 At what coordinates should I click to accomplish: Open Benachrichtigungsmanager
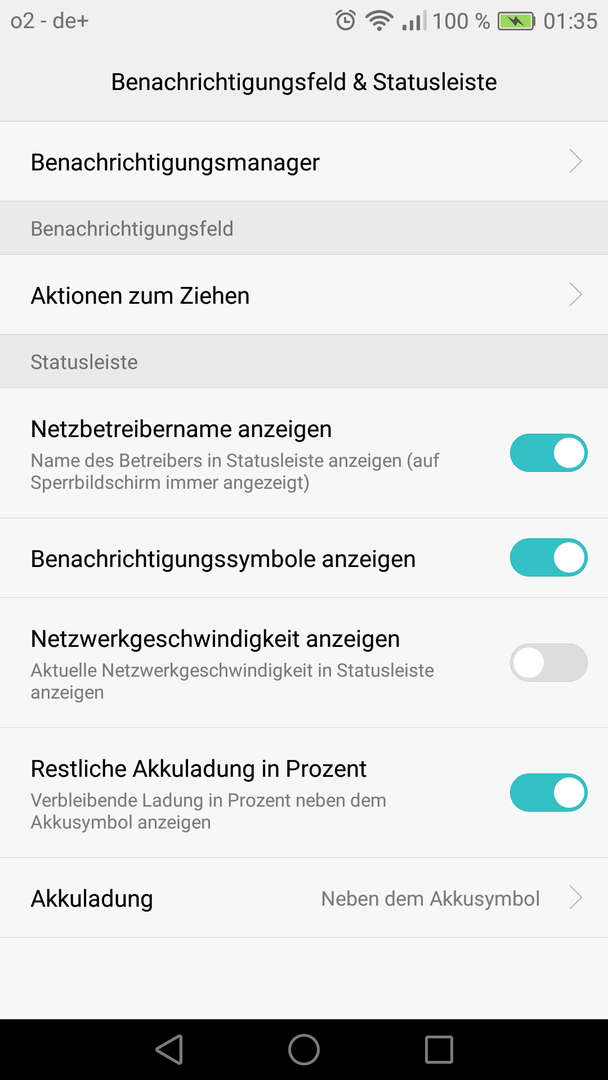click(304, 162)
